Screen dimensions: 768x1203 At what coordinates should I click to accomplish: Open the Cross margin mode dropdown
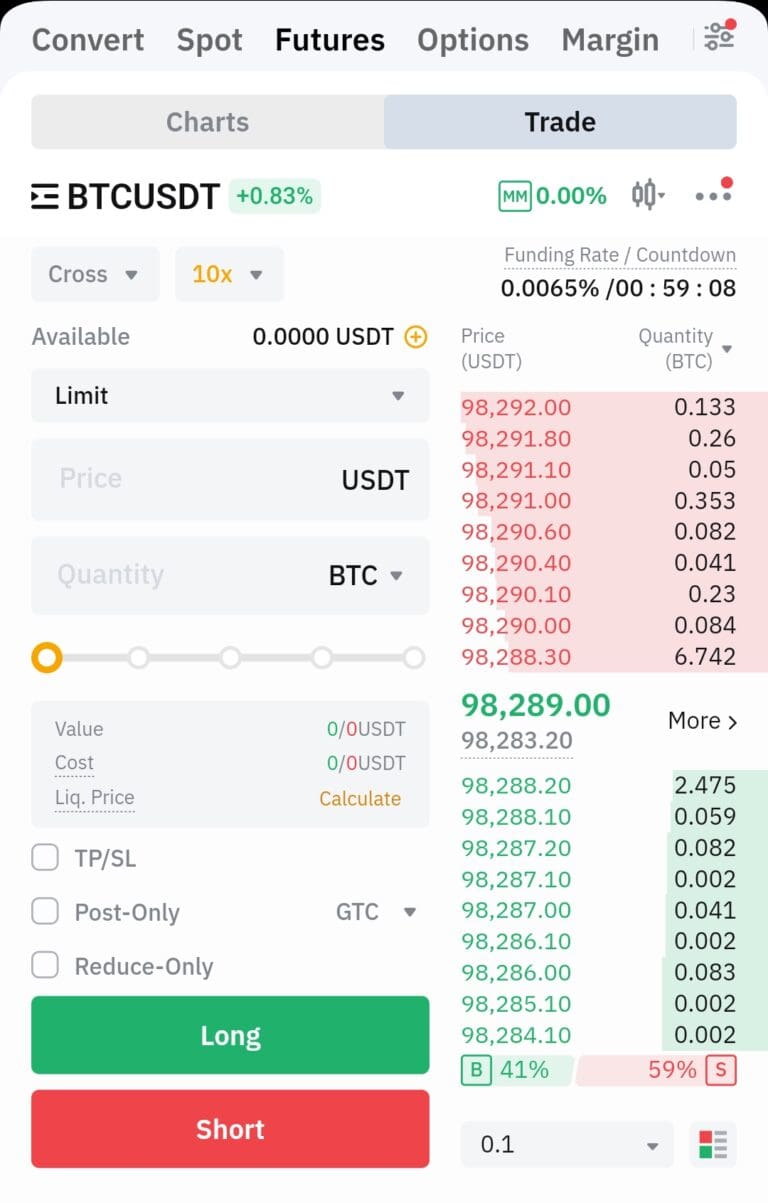[94, 273]
